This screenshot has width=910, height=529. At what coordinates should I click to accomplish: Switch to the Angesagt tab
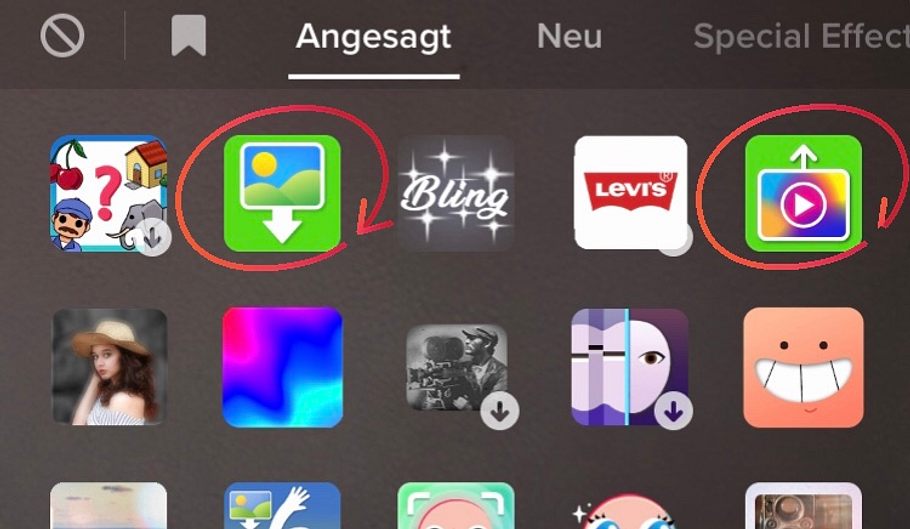click(373, 37)
